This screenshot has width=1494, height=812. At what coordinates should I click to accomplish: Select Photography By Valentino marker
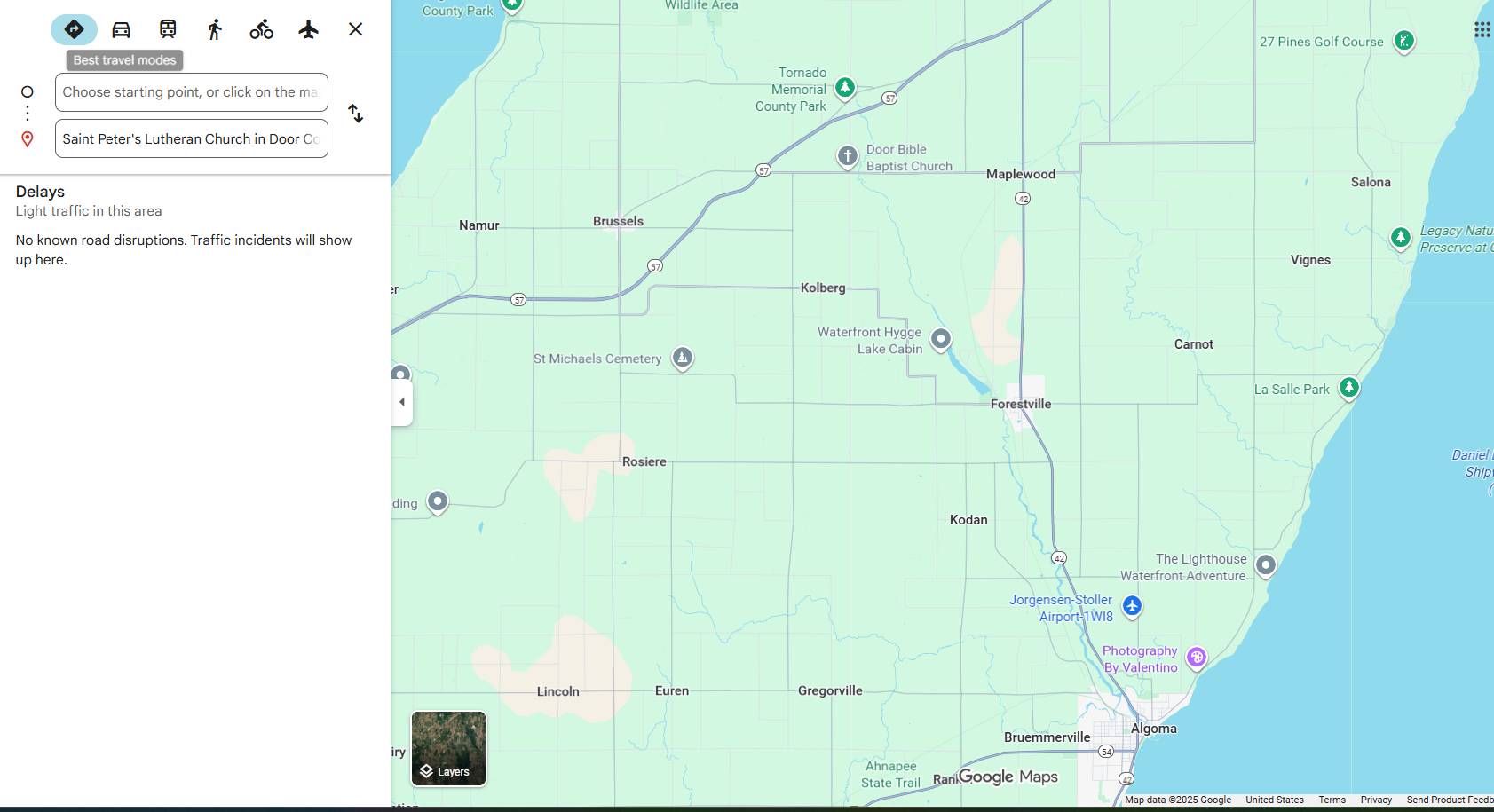1196,658
